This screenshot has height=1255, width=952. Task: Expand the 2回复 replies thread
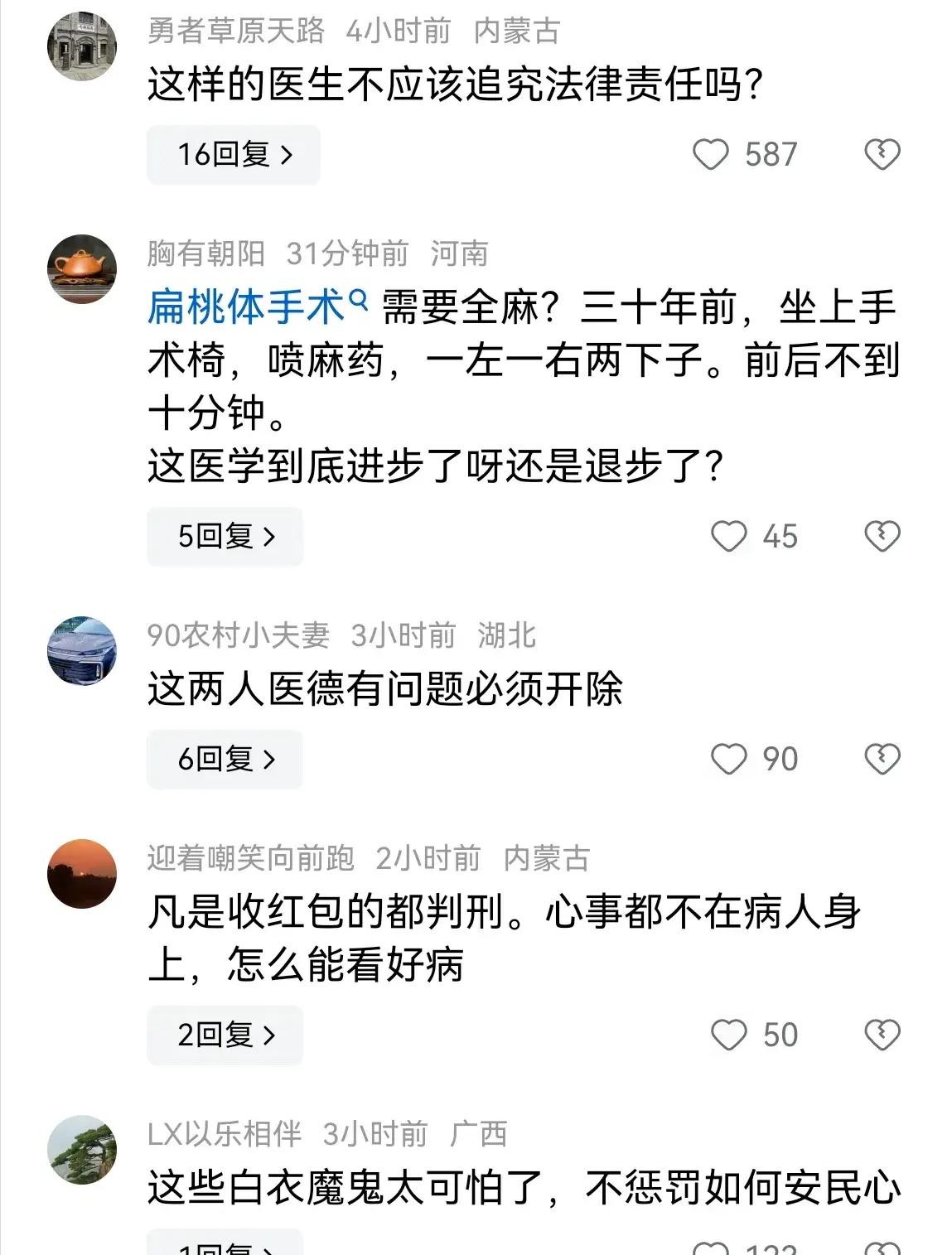[x=225, y=1035]
